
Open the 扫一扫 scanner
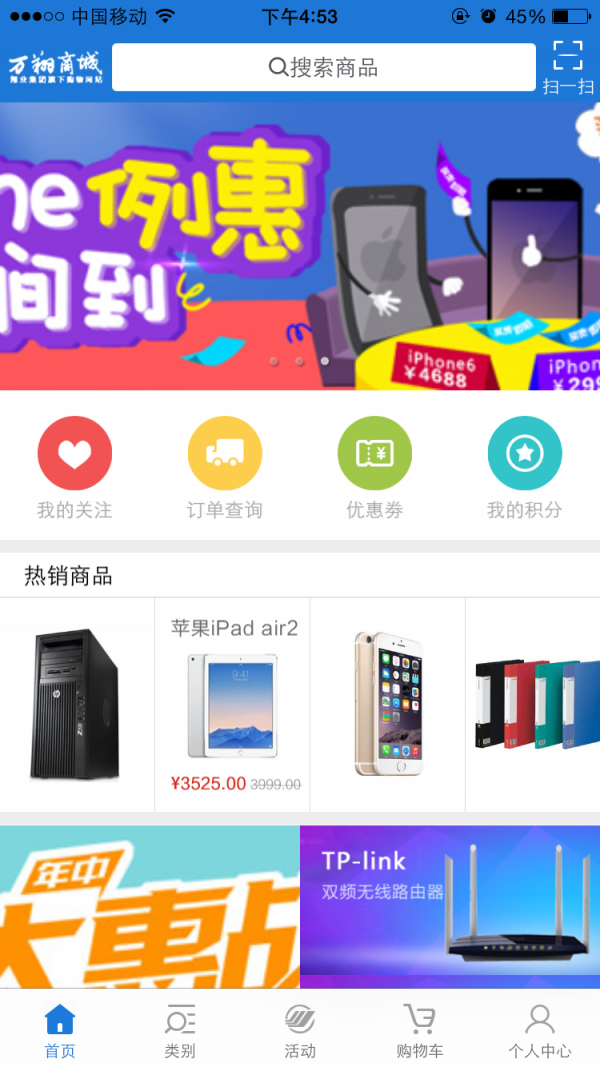point(567,66)
